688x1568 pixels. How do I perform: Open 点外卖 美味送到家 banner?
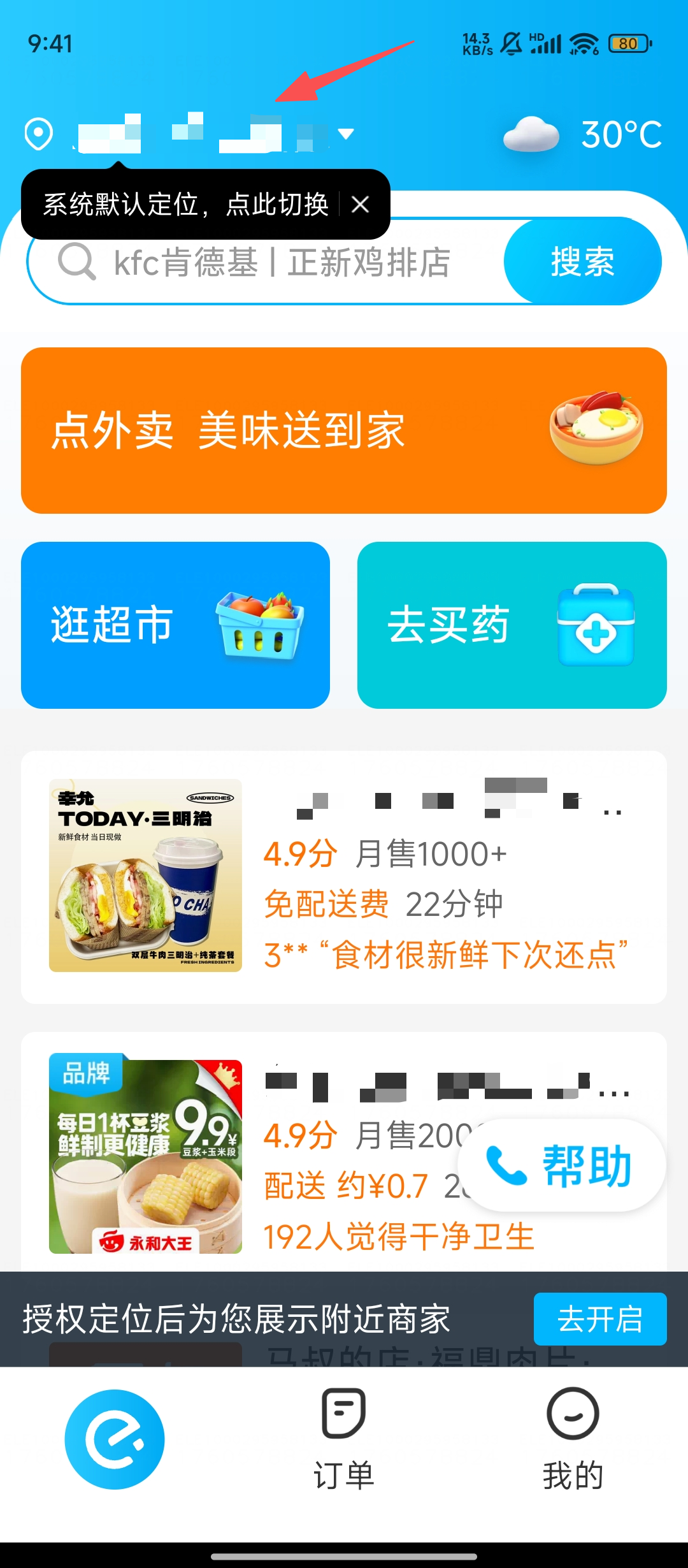click(344, 430)
